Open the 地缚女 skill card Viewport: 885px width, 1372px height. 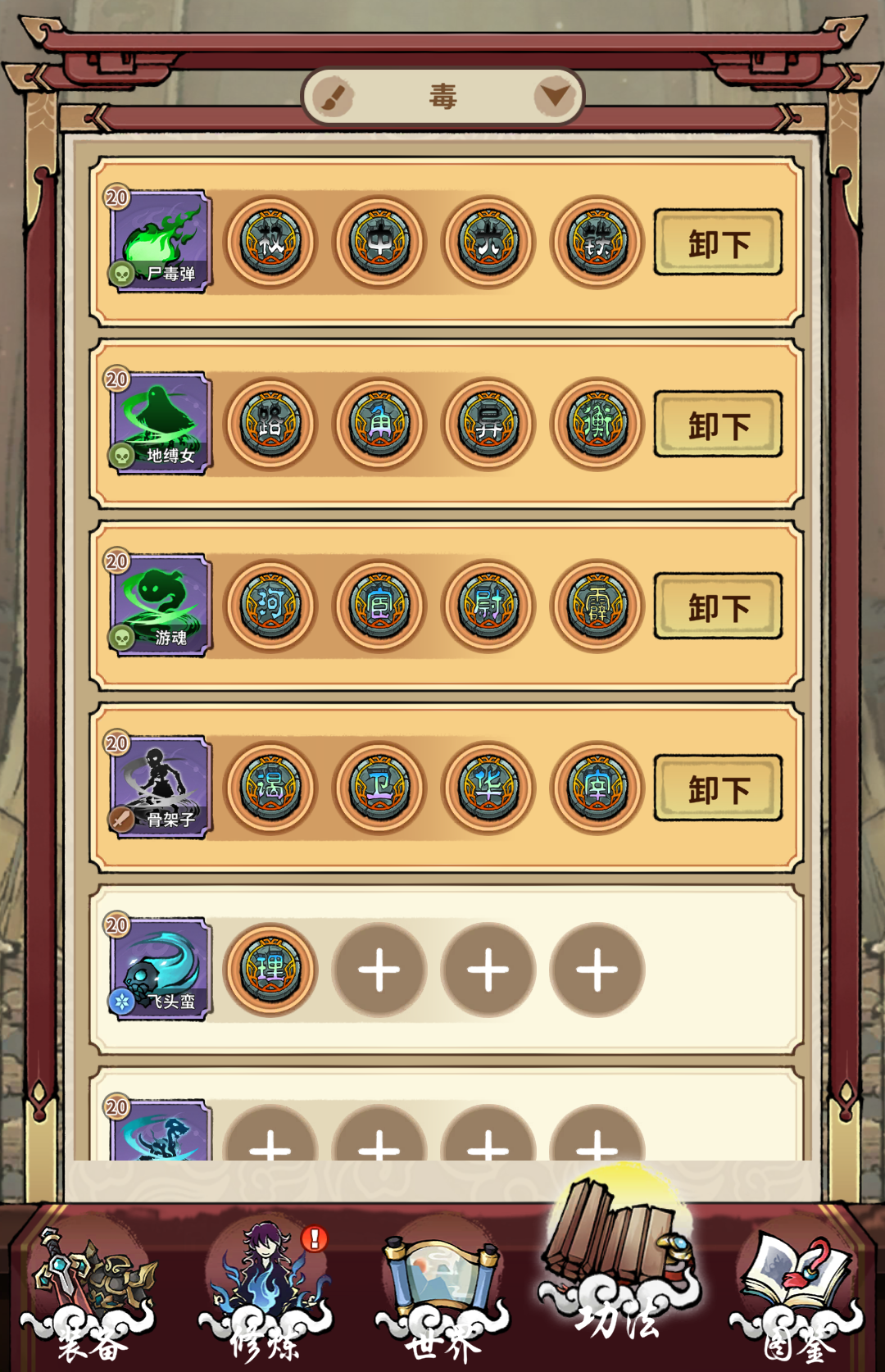click(x=160, y=423)
